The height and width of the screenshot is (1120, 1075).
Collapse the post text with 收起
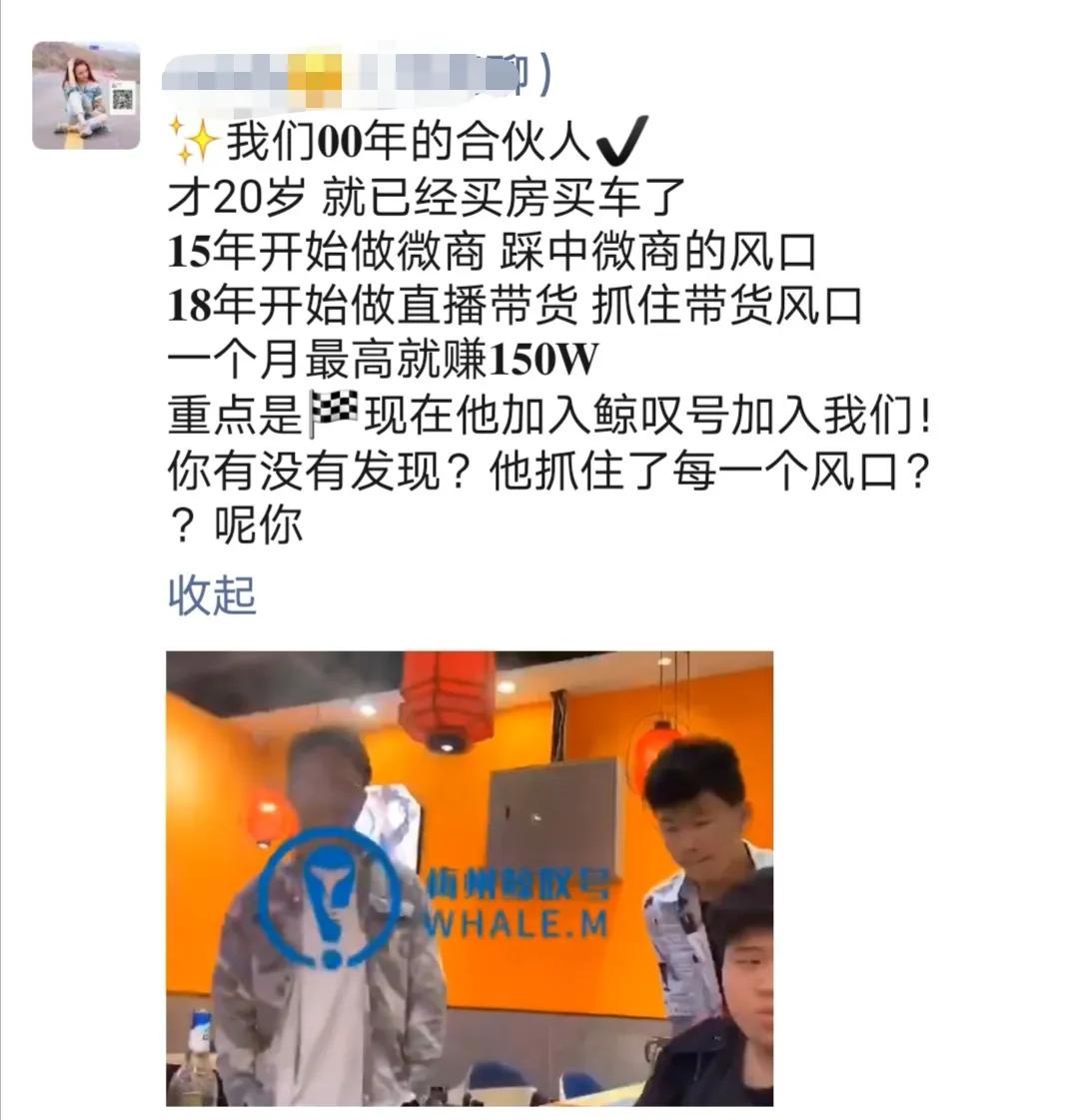[212, 594]
